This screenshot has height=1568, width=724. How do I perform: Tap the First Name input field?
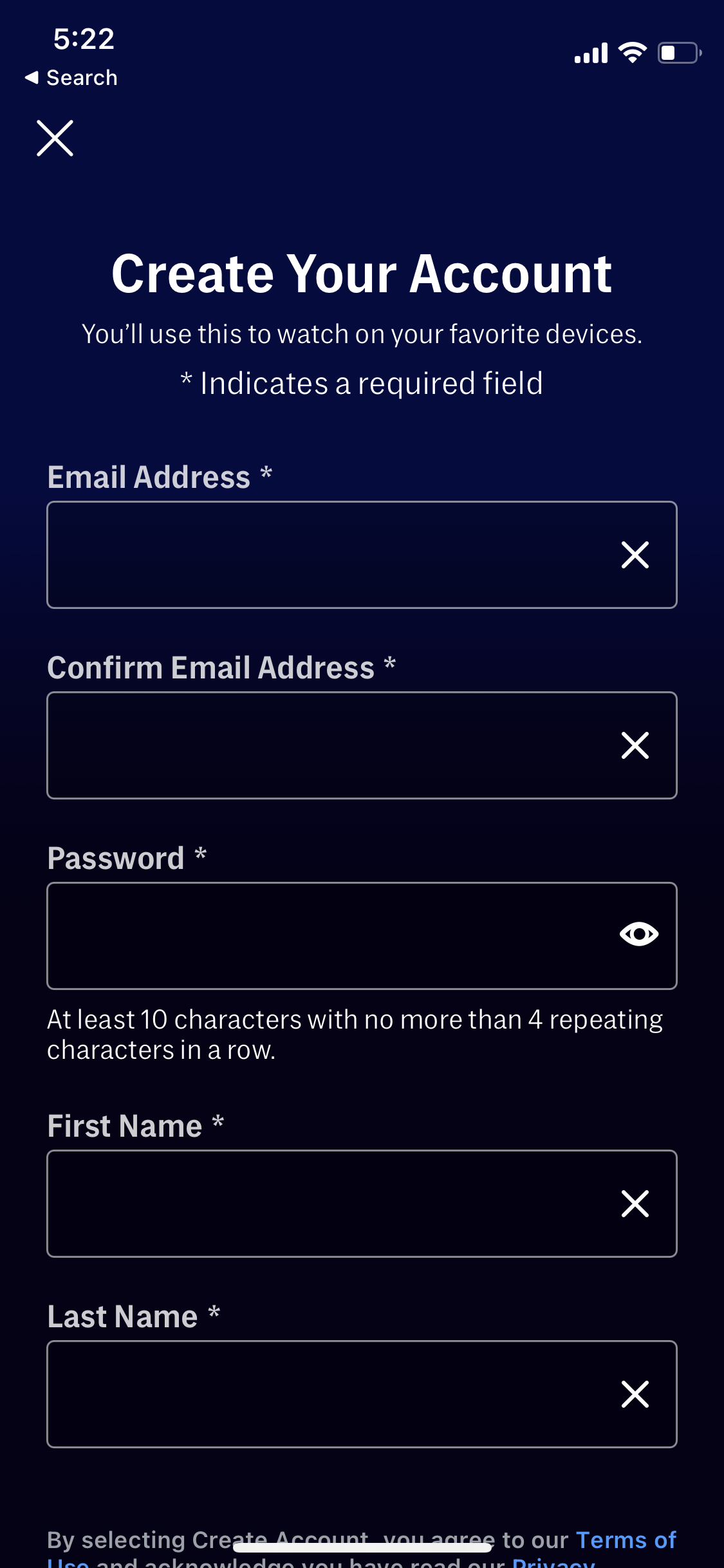[x=290, y=1204]
